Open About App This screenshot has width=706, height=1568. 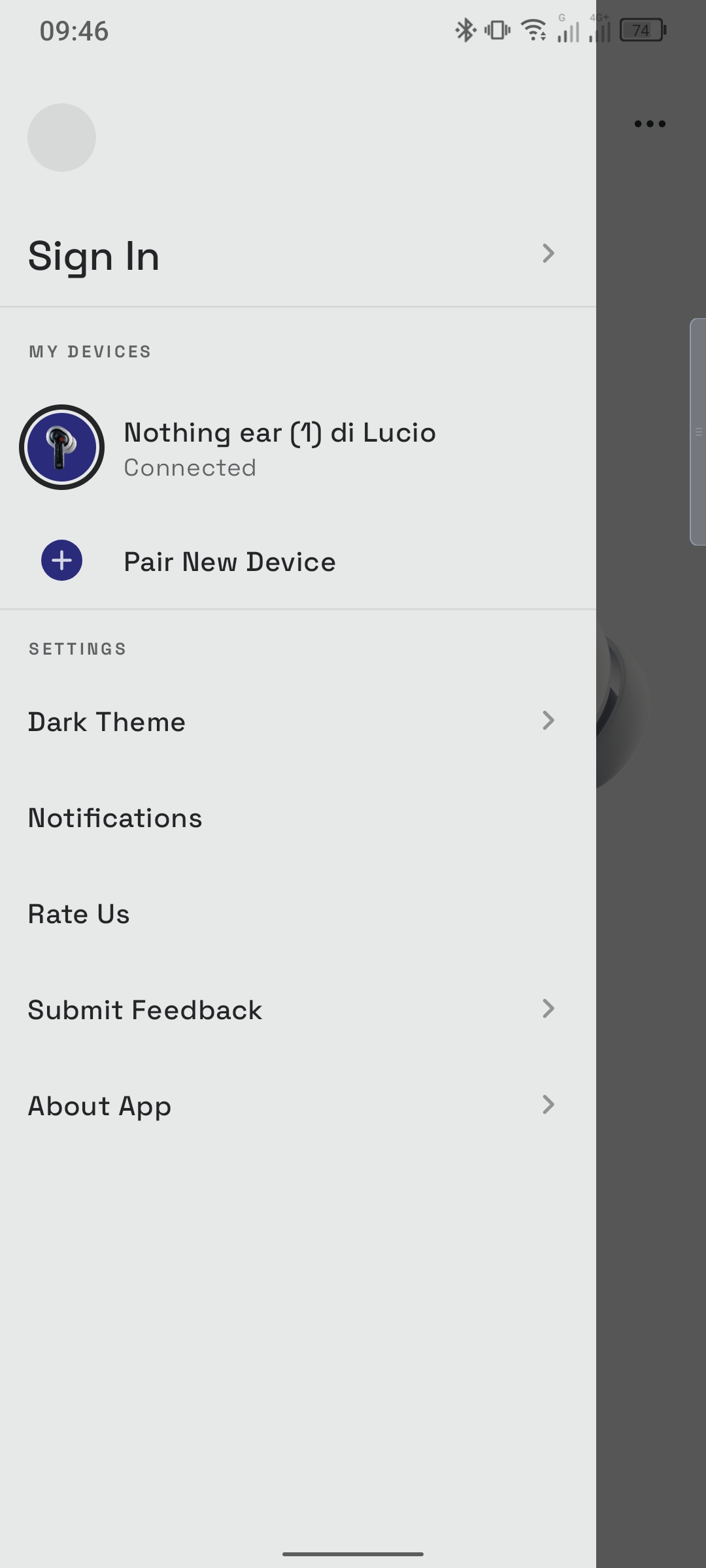291,1105
